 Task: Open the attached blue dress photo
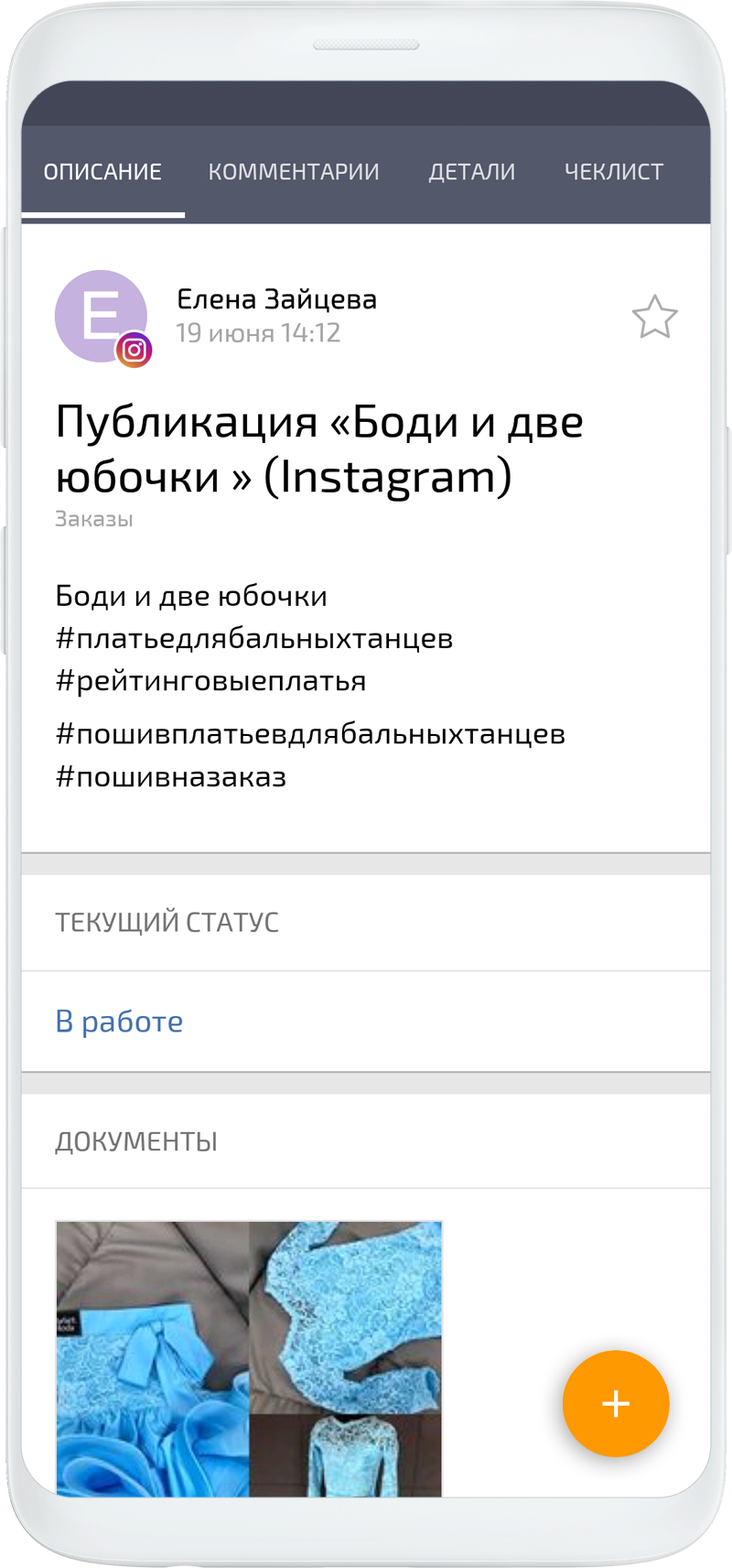coord(249,1357)
